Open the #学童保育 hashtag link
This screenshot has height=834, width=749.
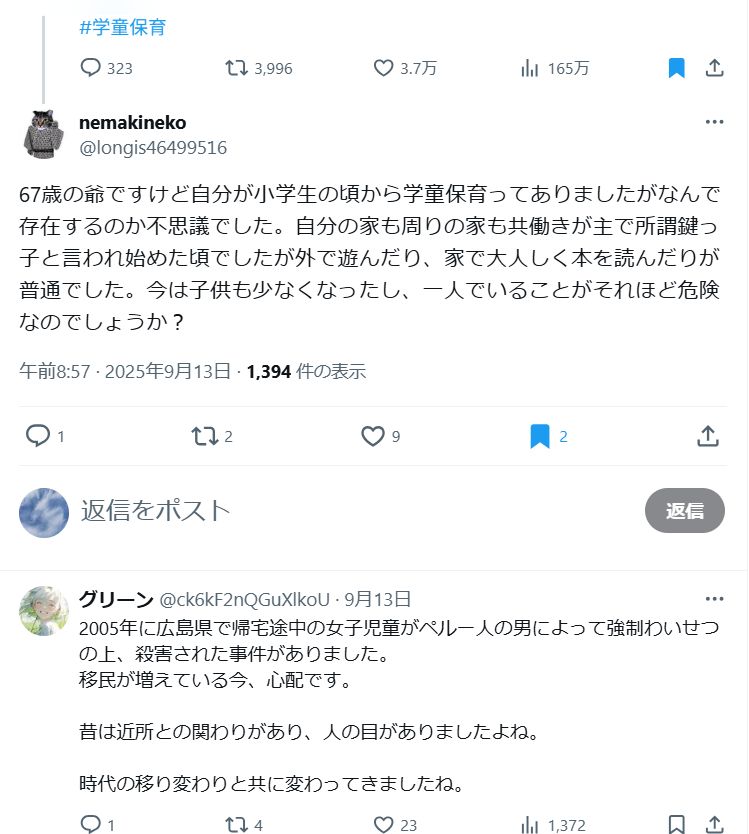coord(122,27)
